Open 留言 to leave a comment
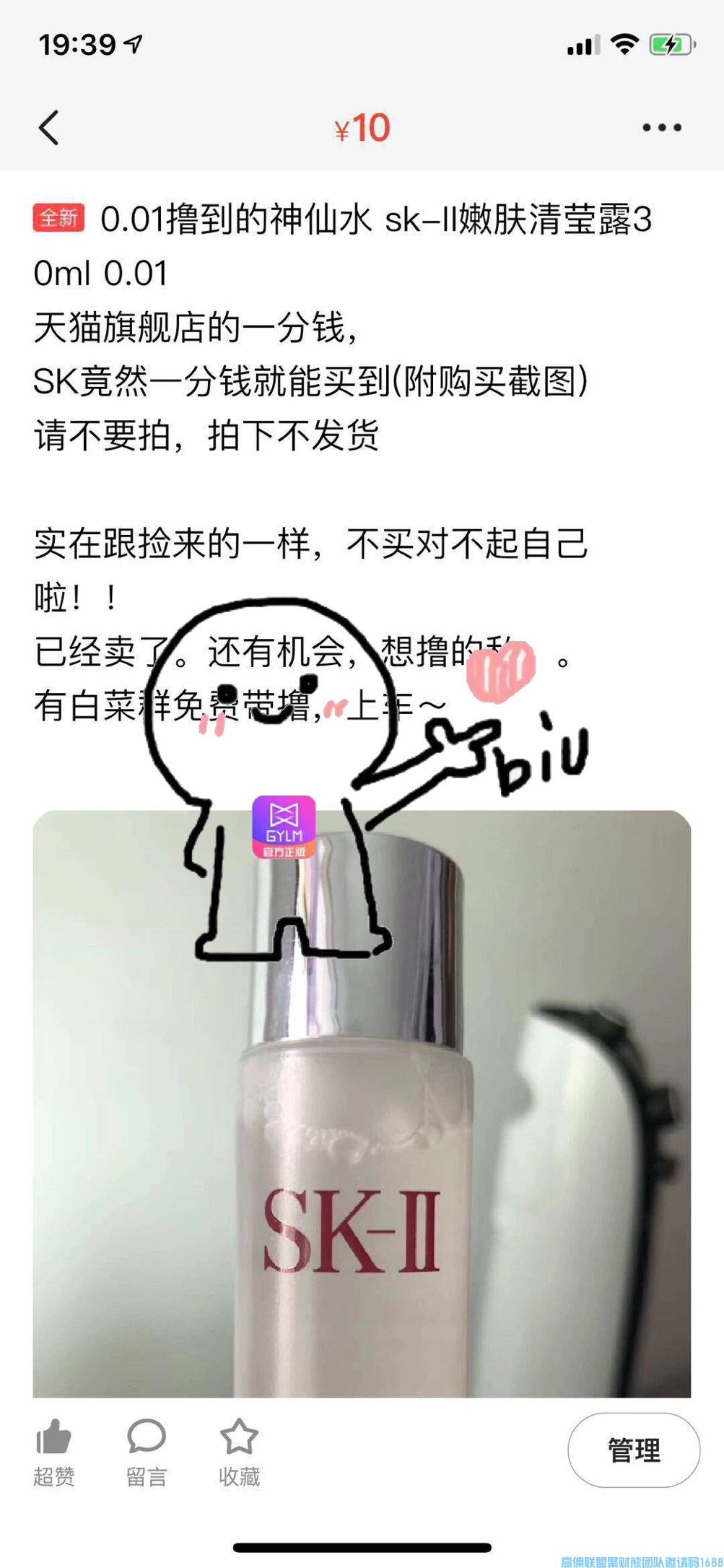 pyautogui.click(x=147, y=1451)
